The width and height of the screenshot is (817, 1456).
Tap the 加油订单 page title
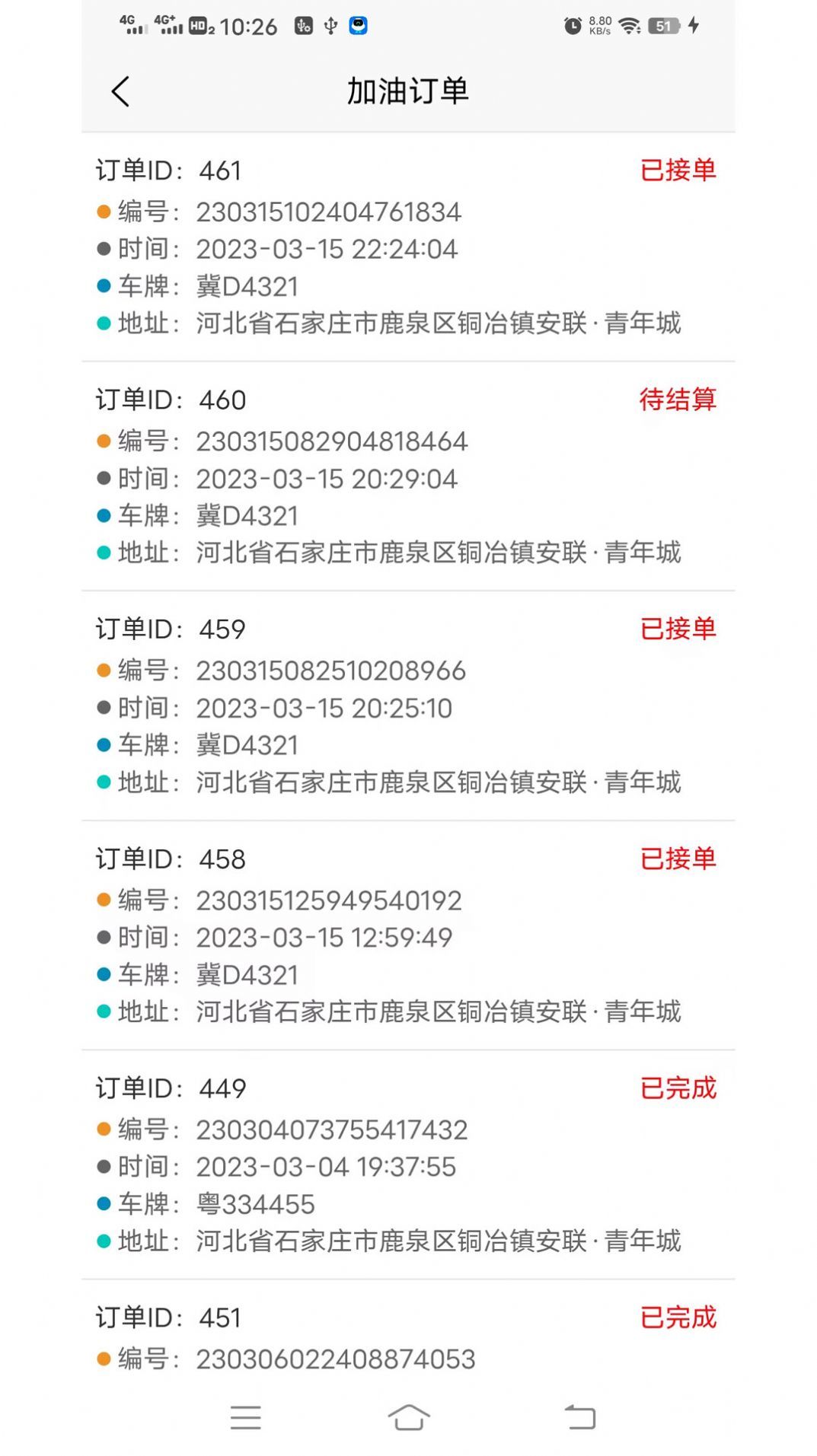(408, 90)
